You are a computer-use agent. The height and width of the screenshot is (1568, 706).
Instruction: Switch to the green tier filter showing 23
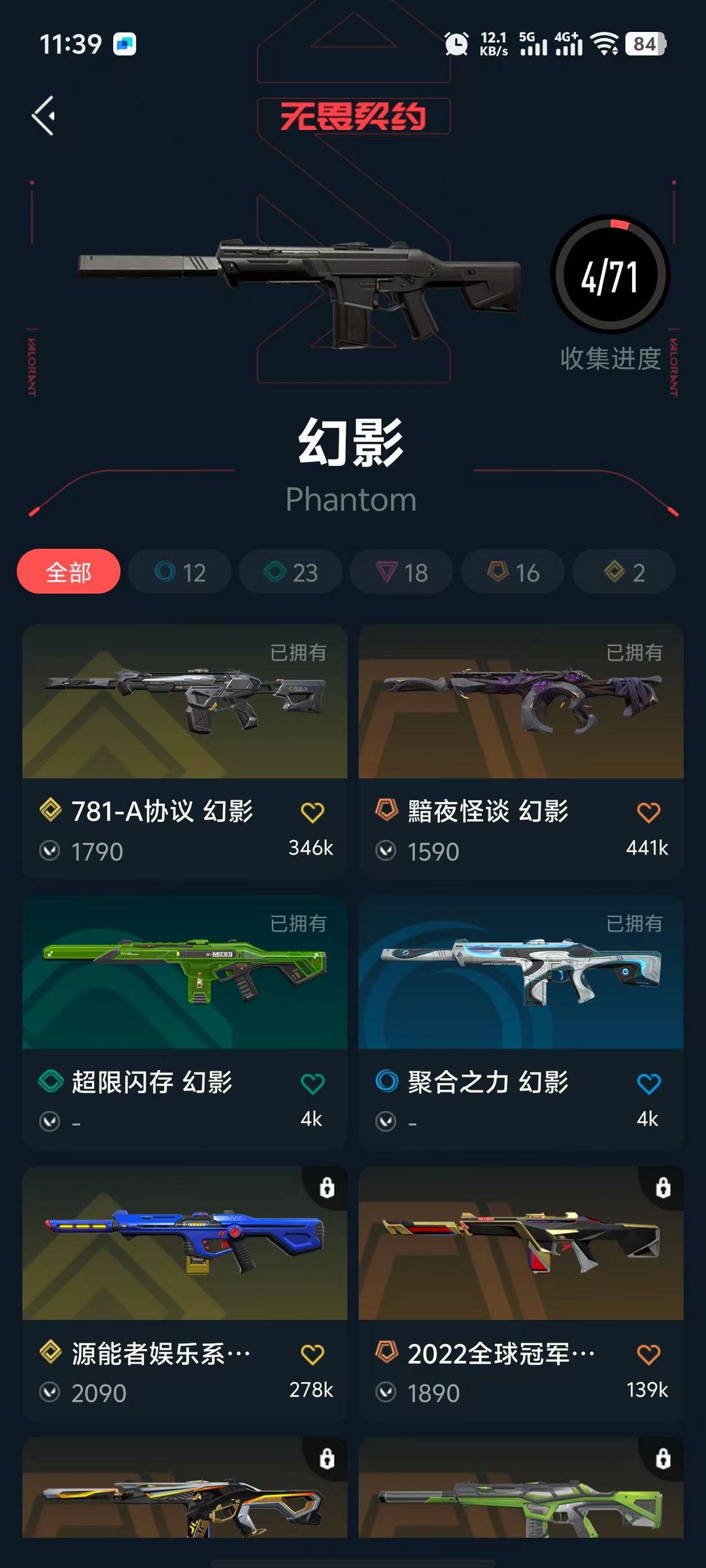pos(290,572)
